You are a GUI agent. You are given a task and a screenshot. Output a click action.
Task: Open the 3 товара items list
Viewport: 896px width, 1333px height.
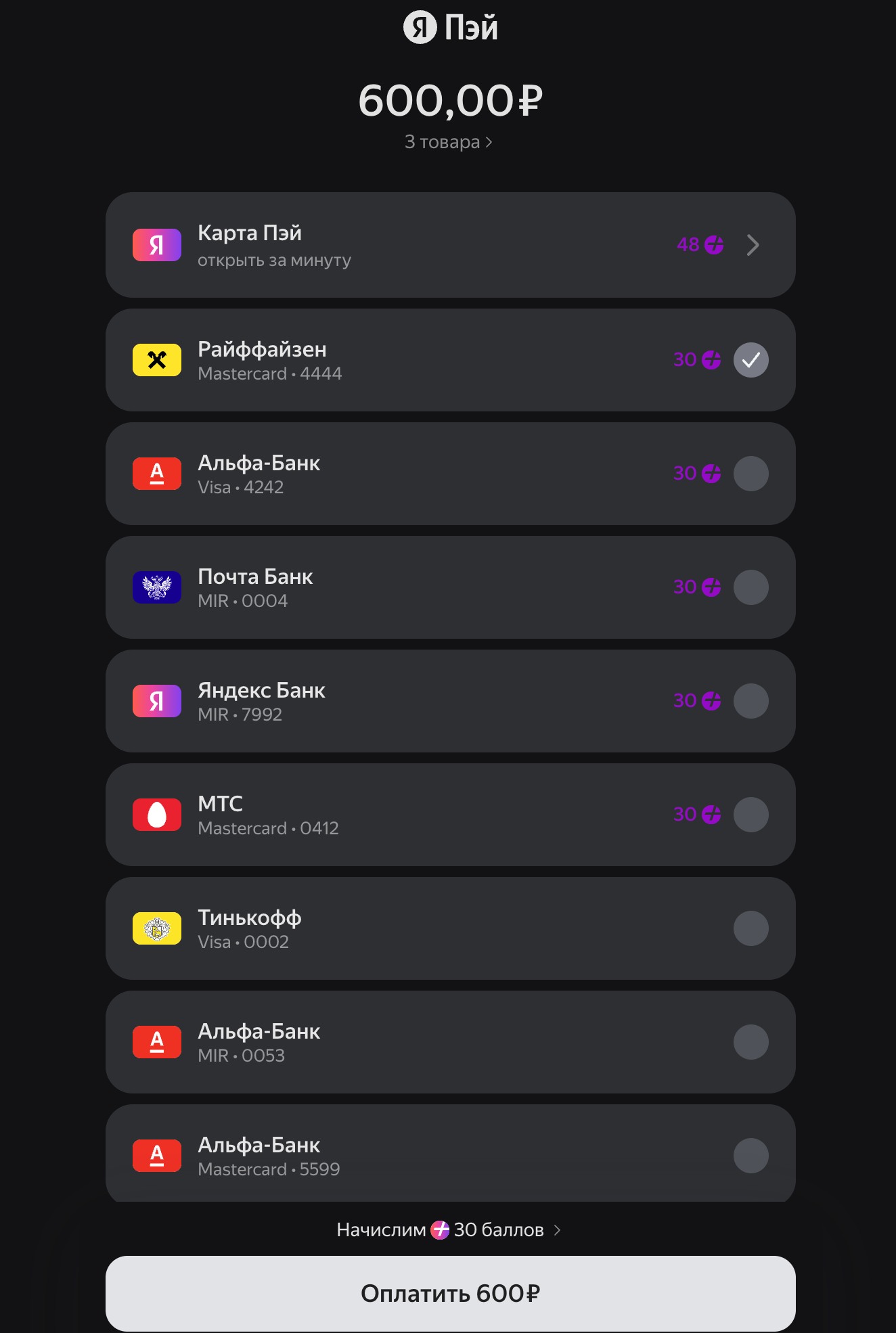[x=448, y=142]
